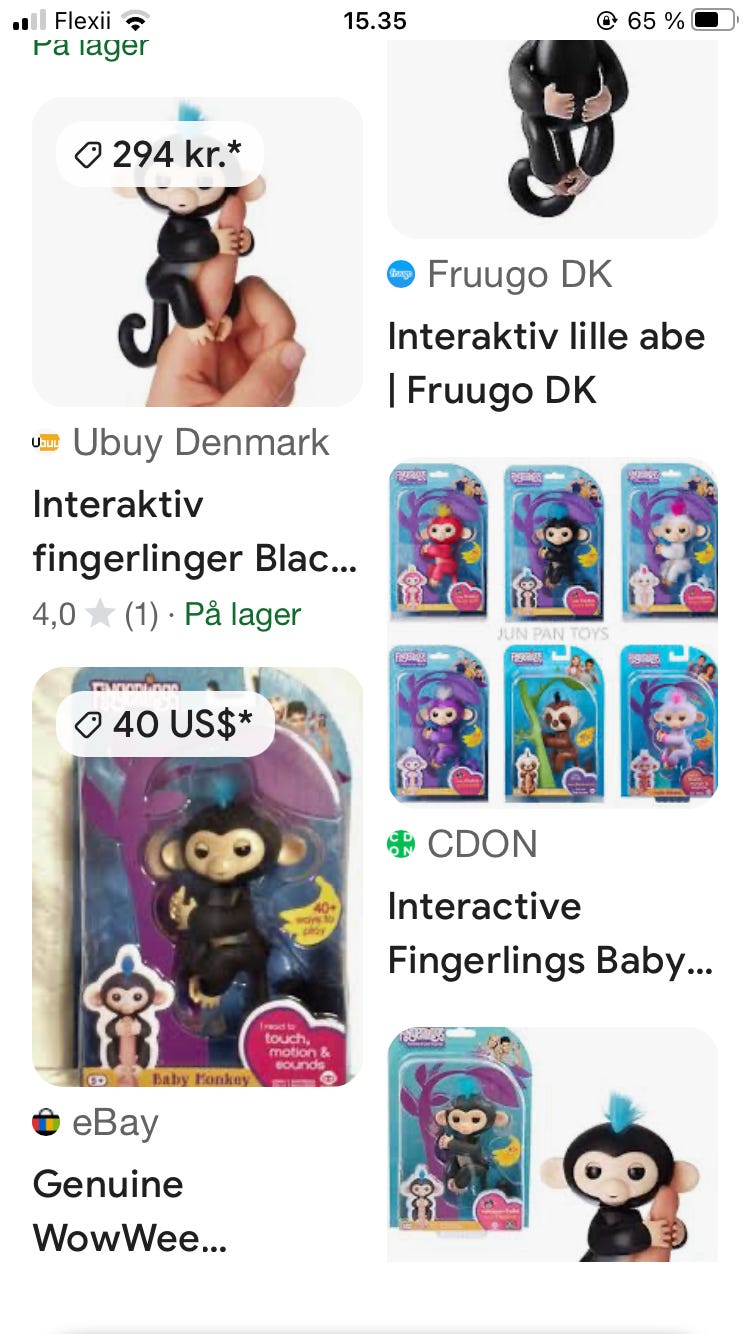The height and width of the screenshot is (1334, 750).
Task: Click the price tag icon on 40 US$ listing
Action: (x=90, y=722)
